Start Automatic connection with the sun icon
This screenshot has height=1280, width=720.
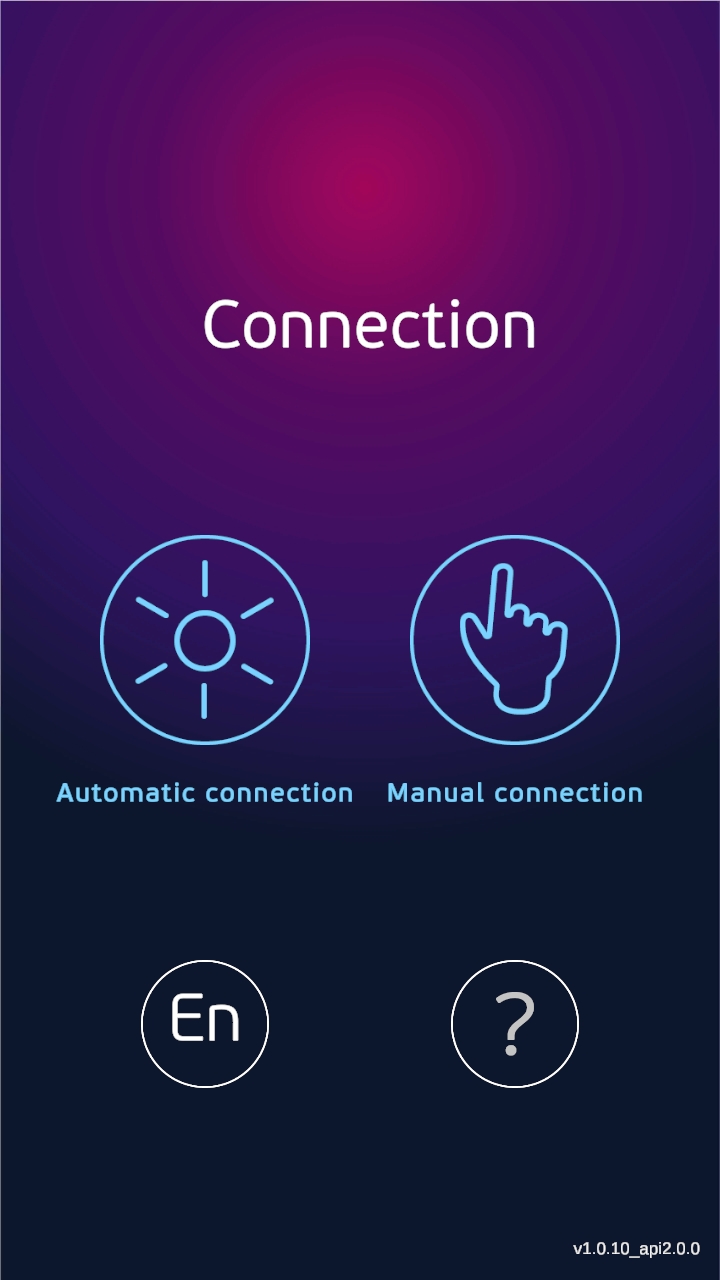point(205,640)
